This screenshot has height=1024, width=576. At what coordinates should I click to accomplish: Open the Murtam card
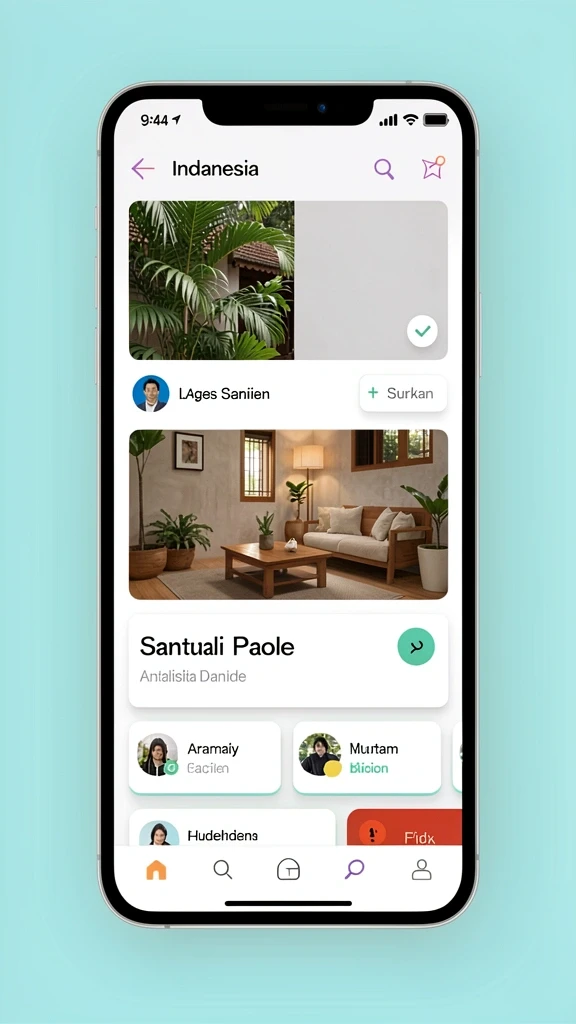[367, 757]
